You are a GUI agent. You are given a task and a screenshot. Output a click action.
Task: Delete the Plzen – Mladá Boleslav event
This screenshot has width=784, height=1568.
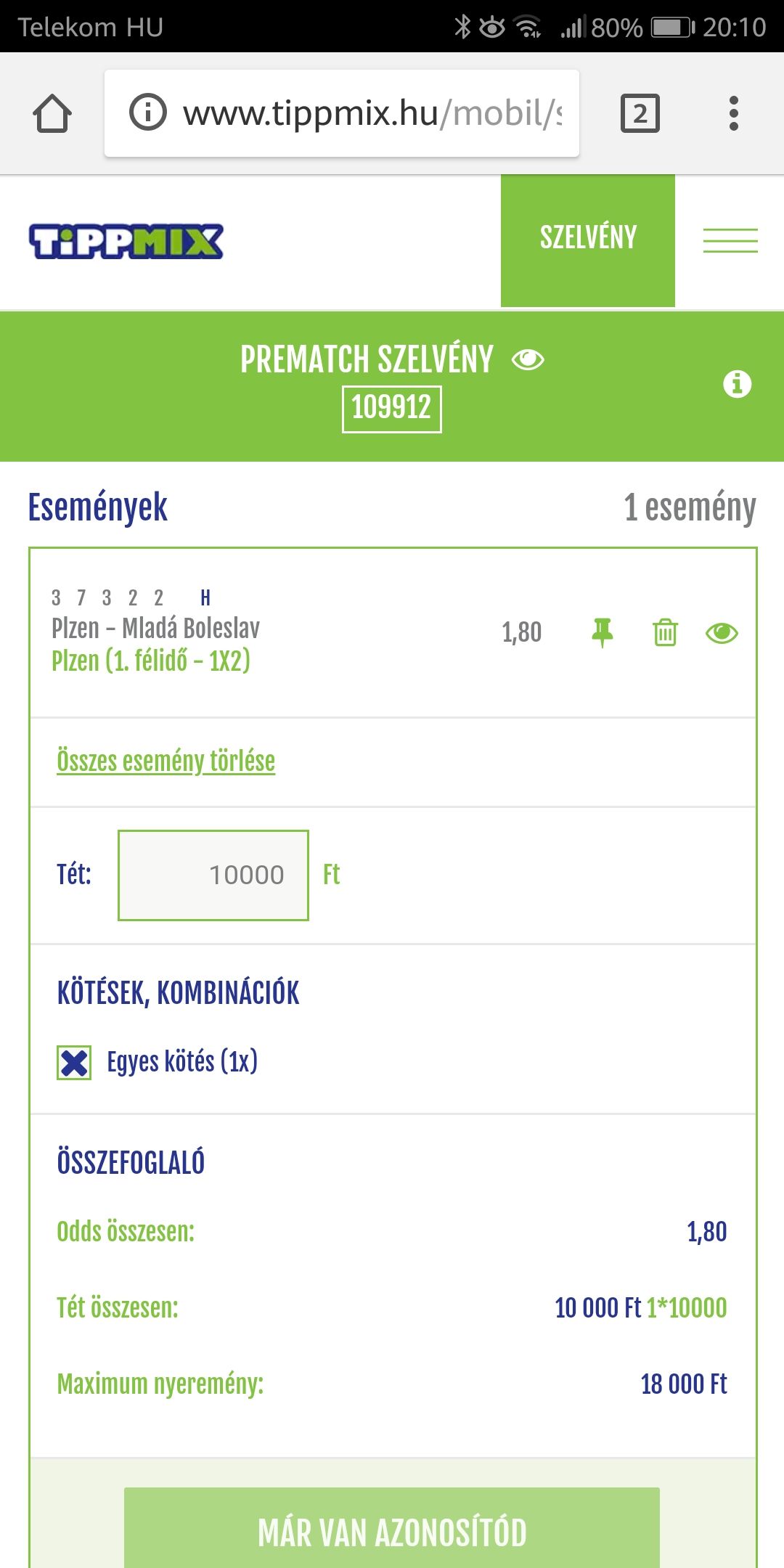pyautogui.click(x=665, y=632)
